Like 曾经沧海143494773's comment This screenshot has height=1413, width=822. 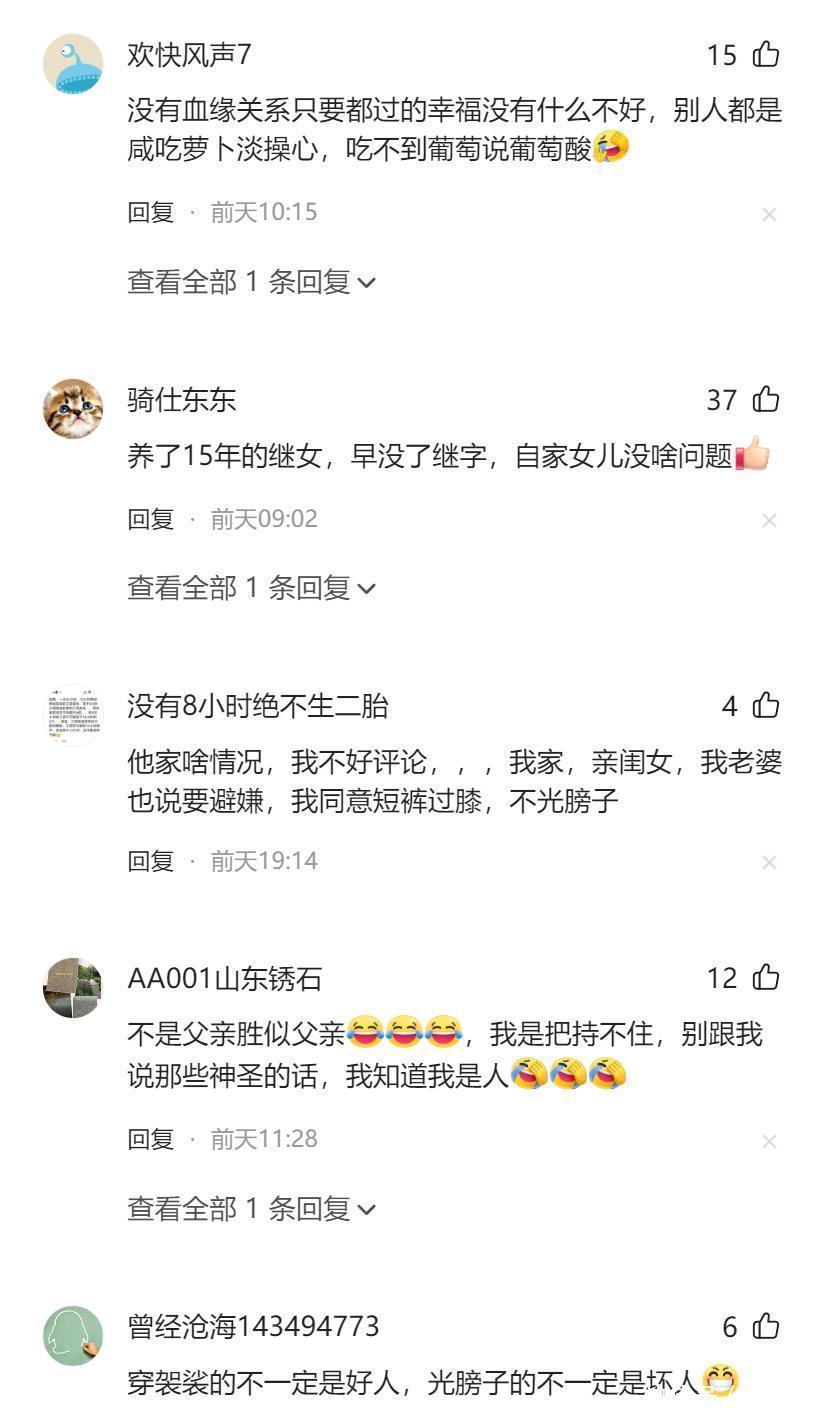pos(766,1327)
